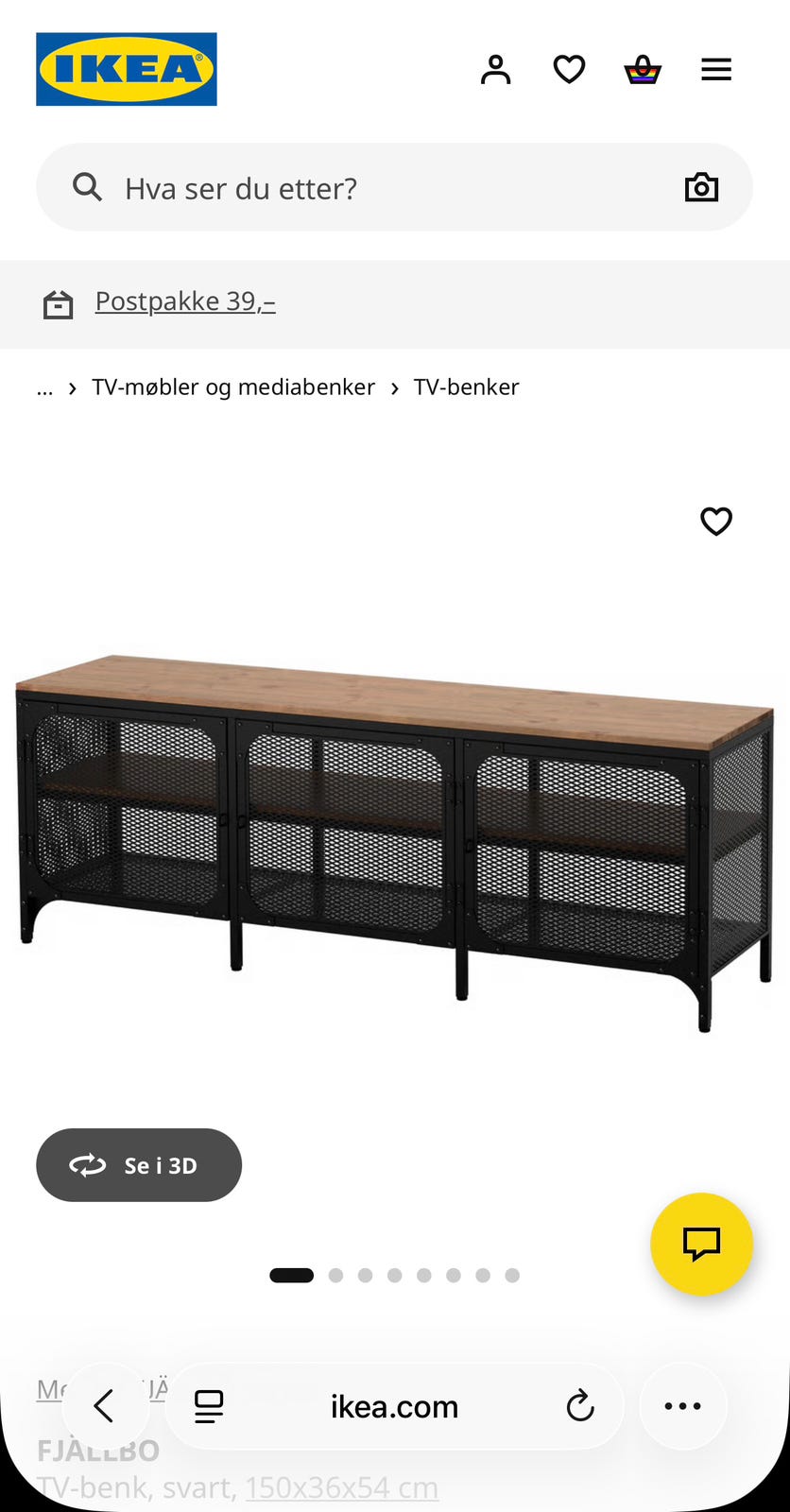Click the TV-benker breadcrumb chevron

tap(393, 387)
